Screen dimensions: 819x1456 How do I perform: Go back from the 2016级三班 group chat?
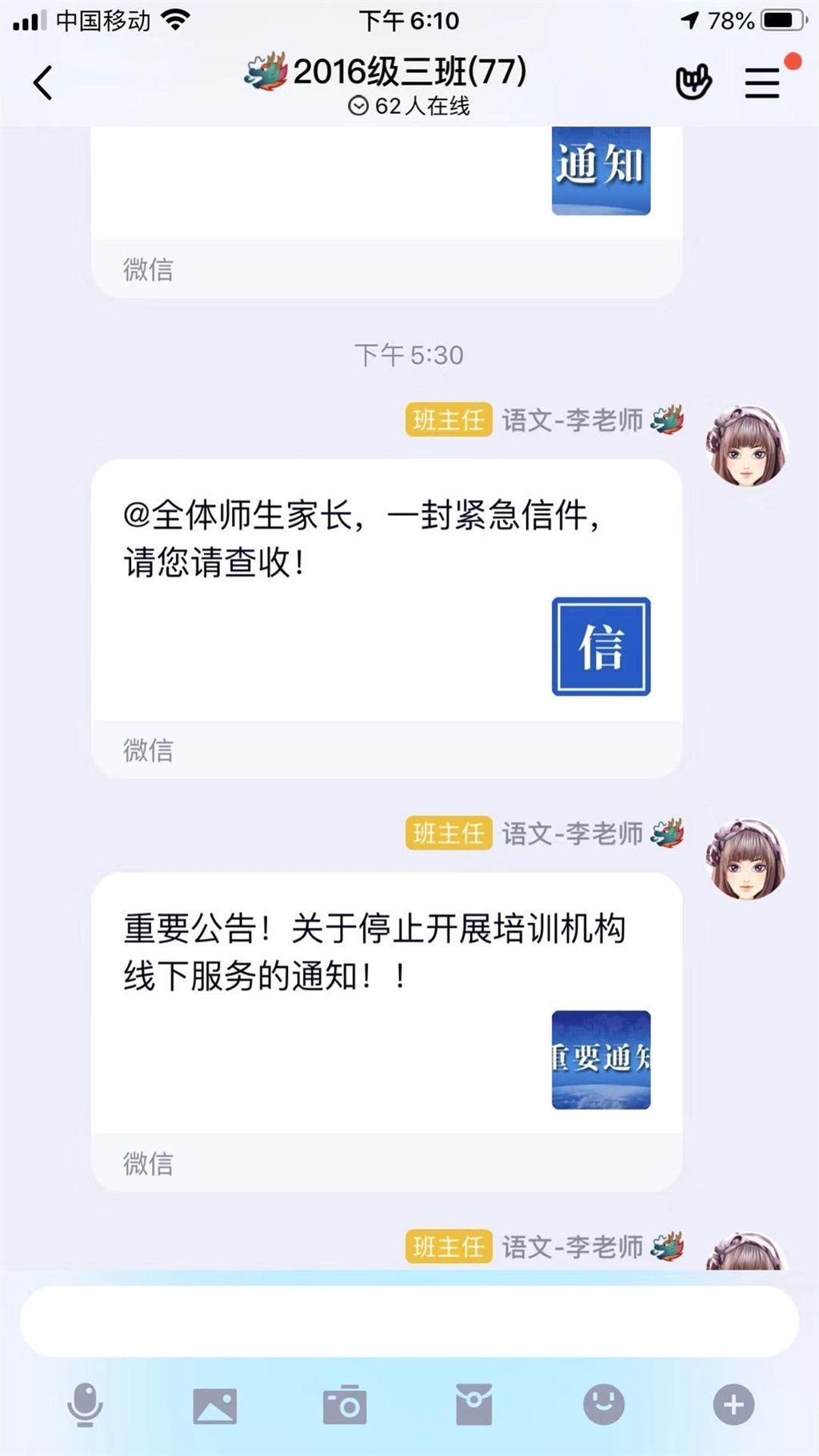[43, 82]
